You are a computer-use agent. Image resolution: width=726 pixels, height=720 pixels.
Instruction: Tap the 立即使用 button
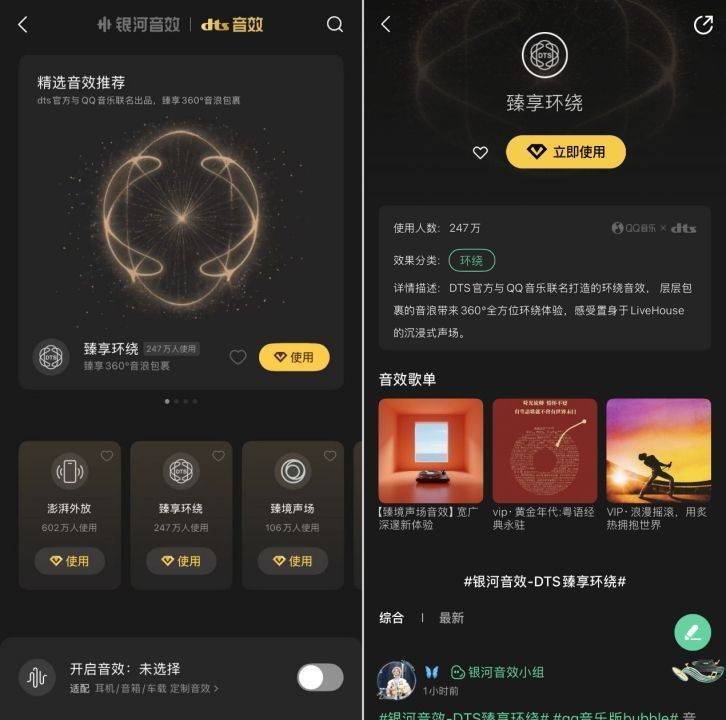click(566, 152)
